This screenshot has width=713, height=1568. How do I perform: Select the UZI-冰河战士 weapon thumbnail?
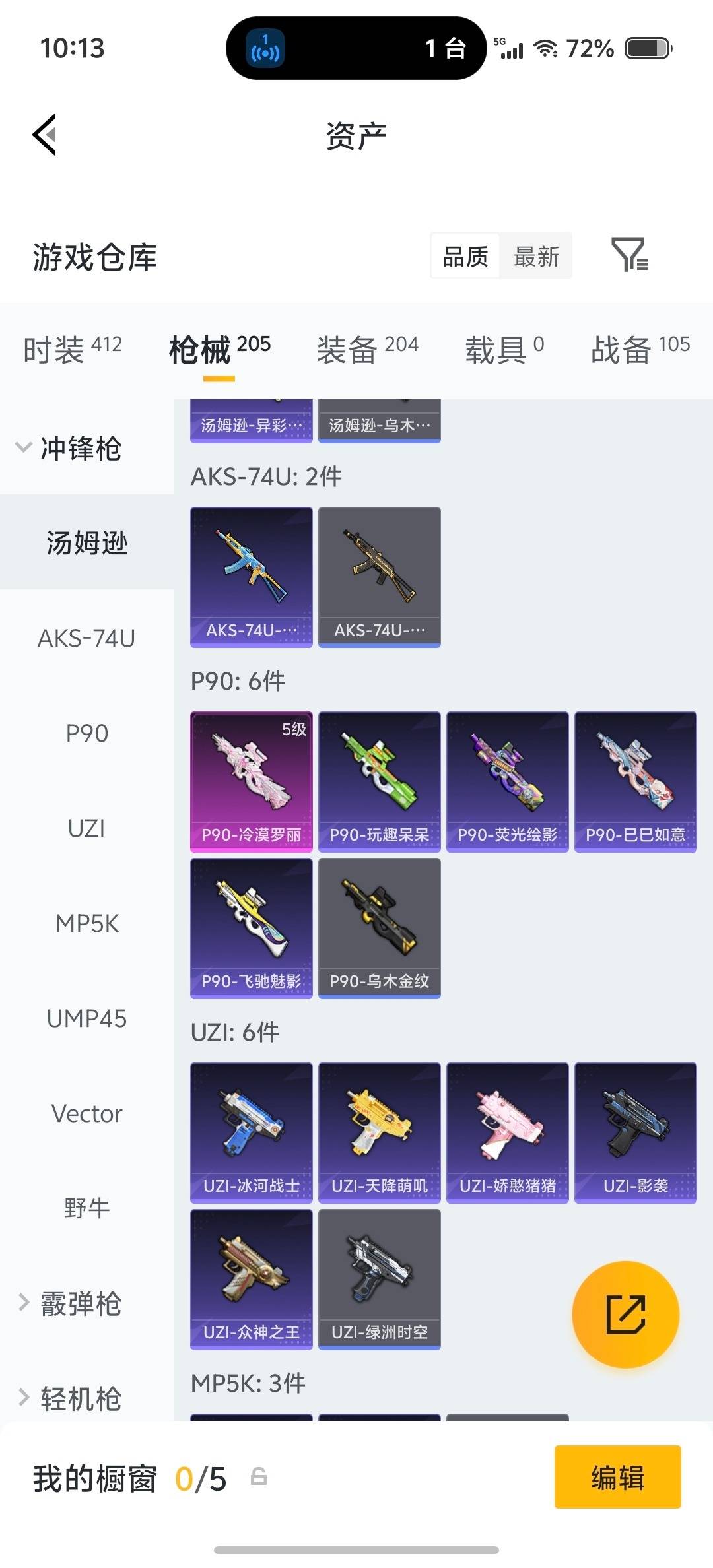pyautogui.click(x=251, y=1133)
